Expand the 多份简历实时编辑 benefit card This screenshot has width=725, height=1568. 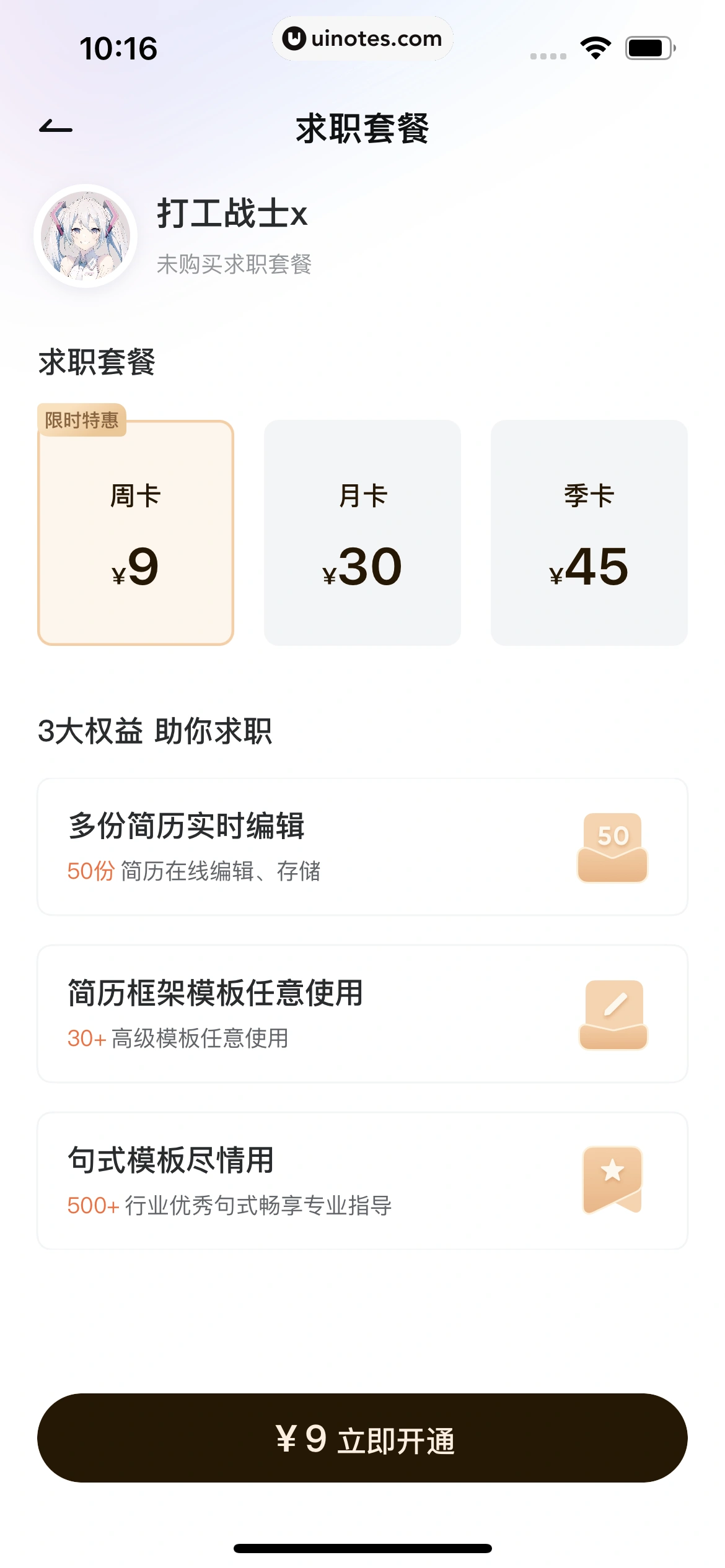362,847
